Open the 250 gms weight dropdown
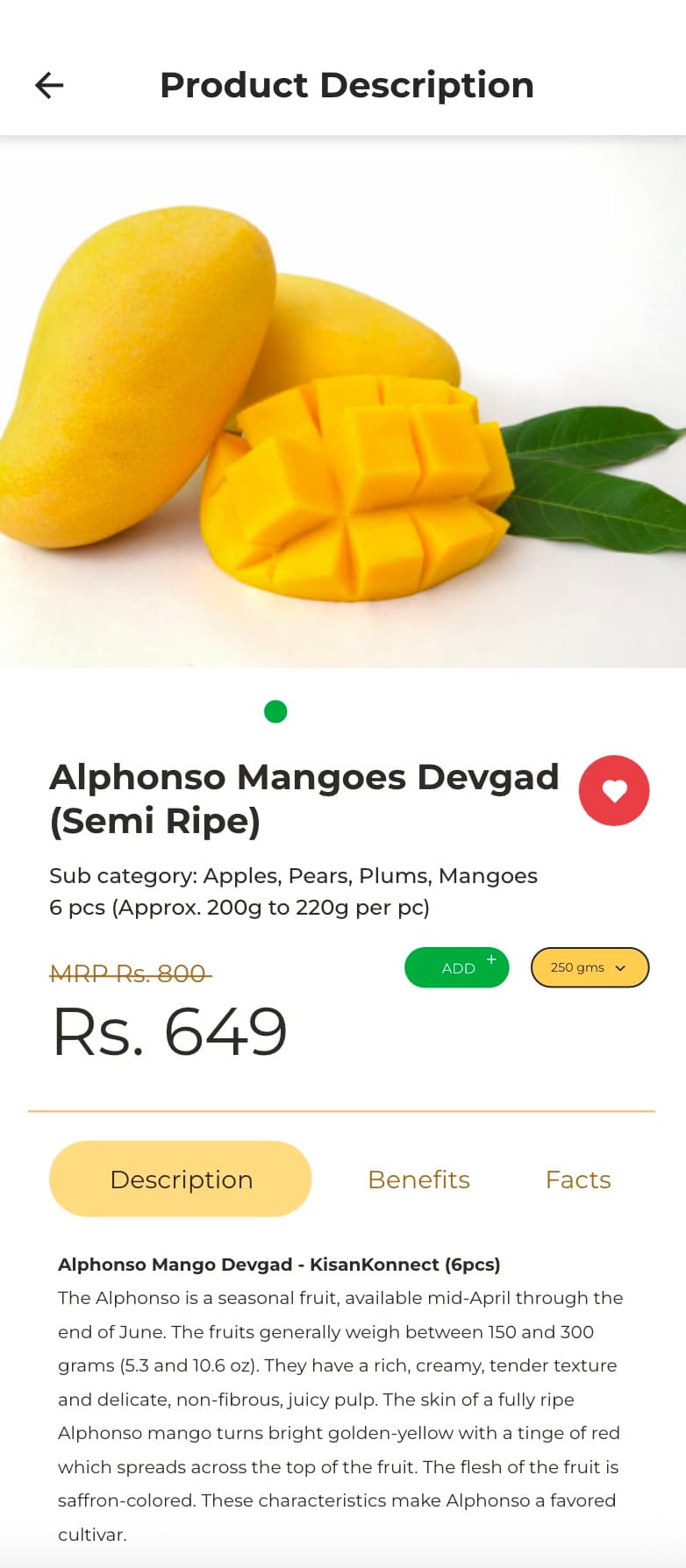The image size is (686, 1568). (x=590, y=967)
